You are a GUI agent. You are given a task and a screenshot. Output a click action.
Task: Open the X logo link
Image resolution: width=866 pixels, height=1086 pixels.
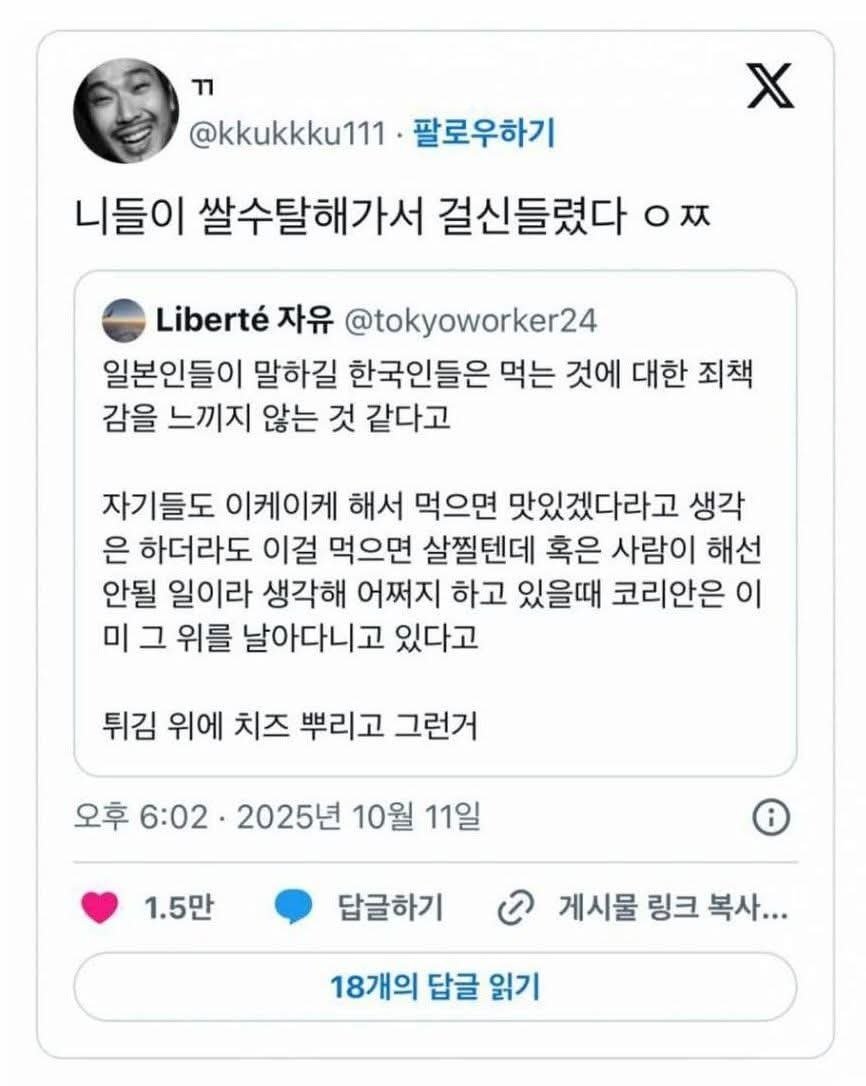pos(770,87)
